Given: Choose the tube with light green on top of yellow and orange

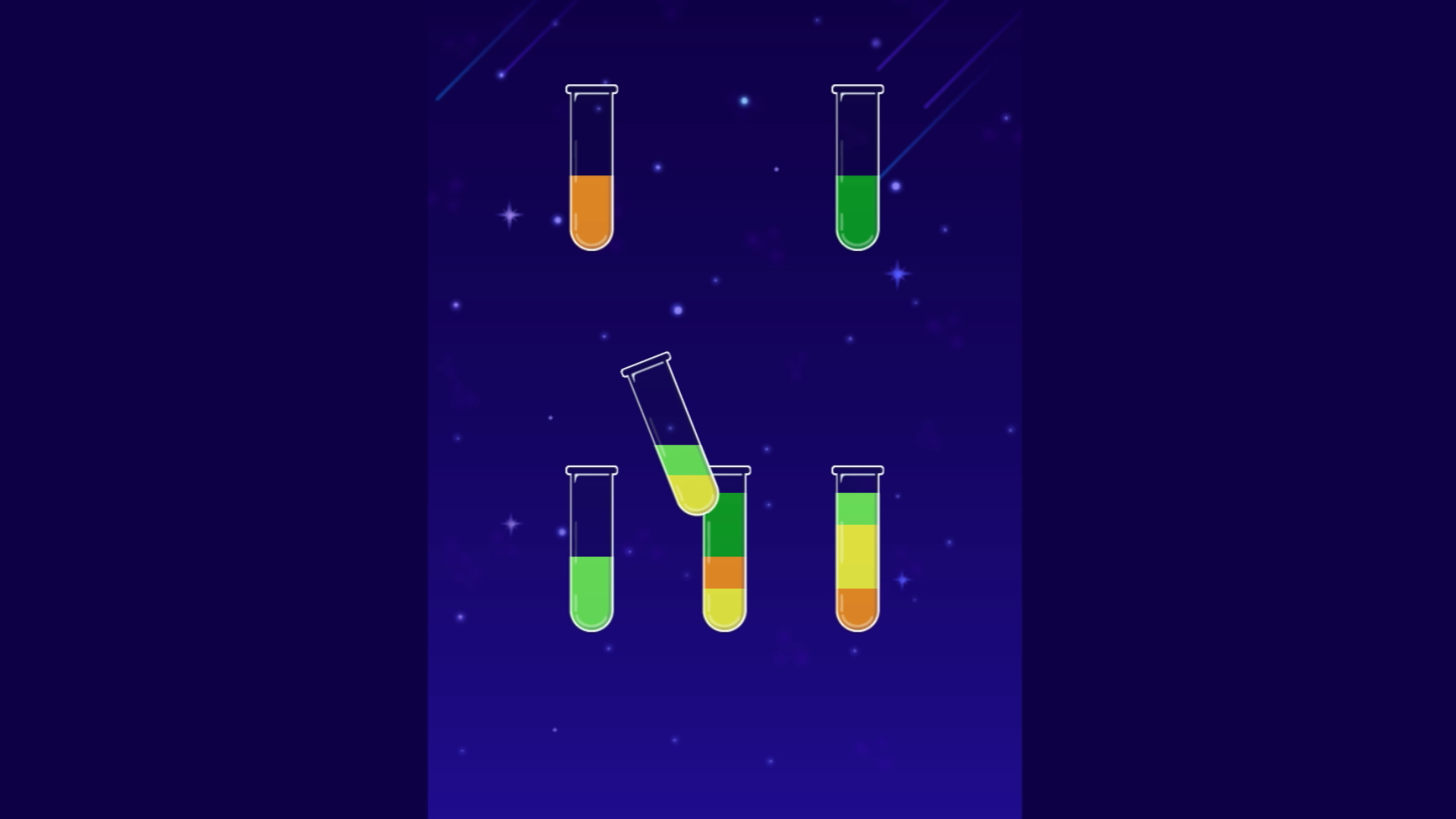Looking at the screenshot, I should point(857,550).
